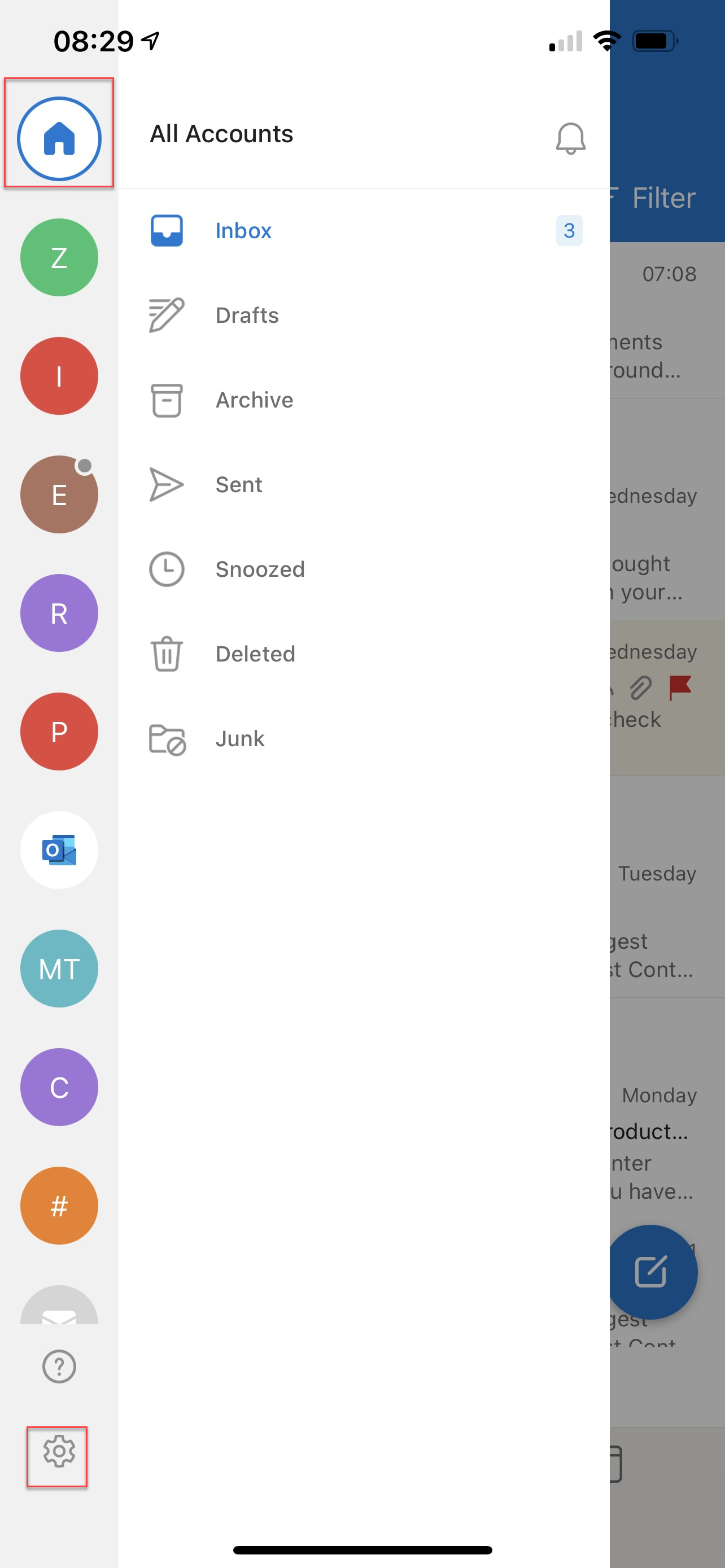Open All Accounts home view
This screenshot has width=725, height=1568.
(58, 138)
